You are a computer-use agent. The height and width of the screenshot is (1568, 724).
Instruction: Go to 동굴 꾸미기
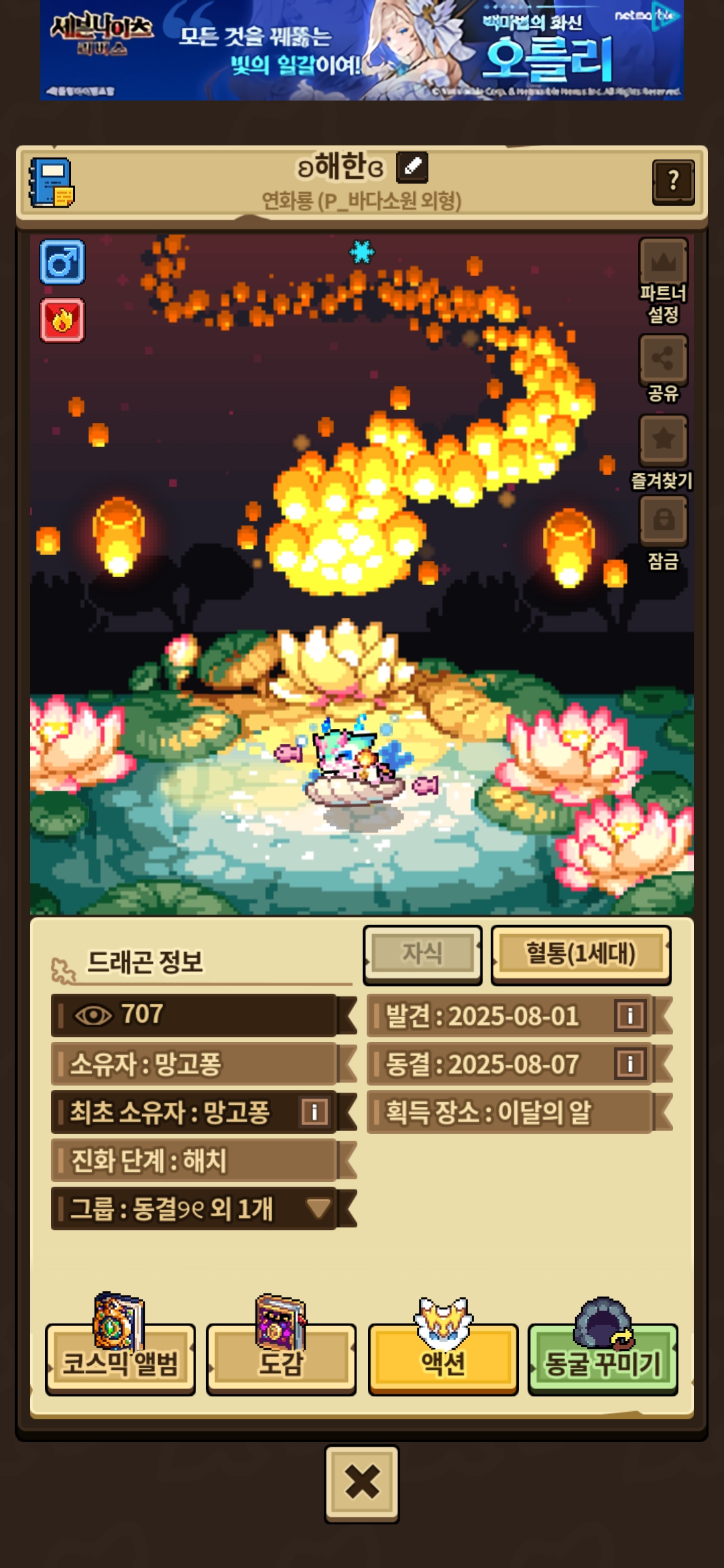[x=603, y=1362]
